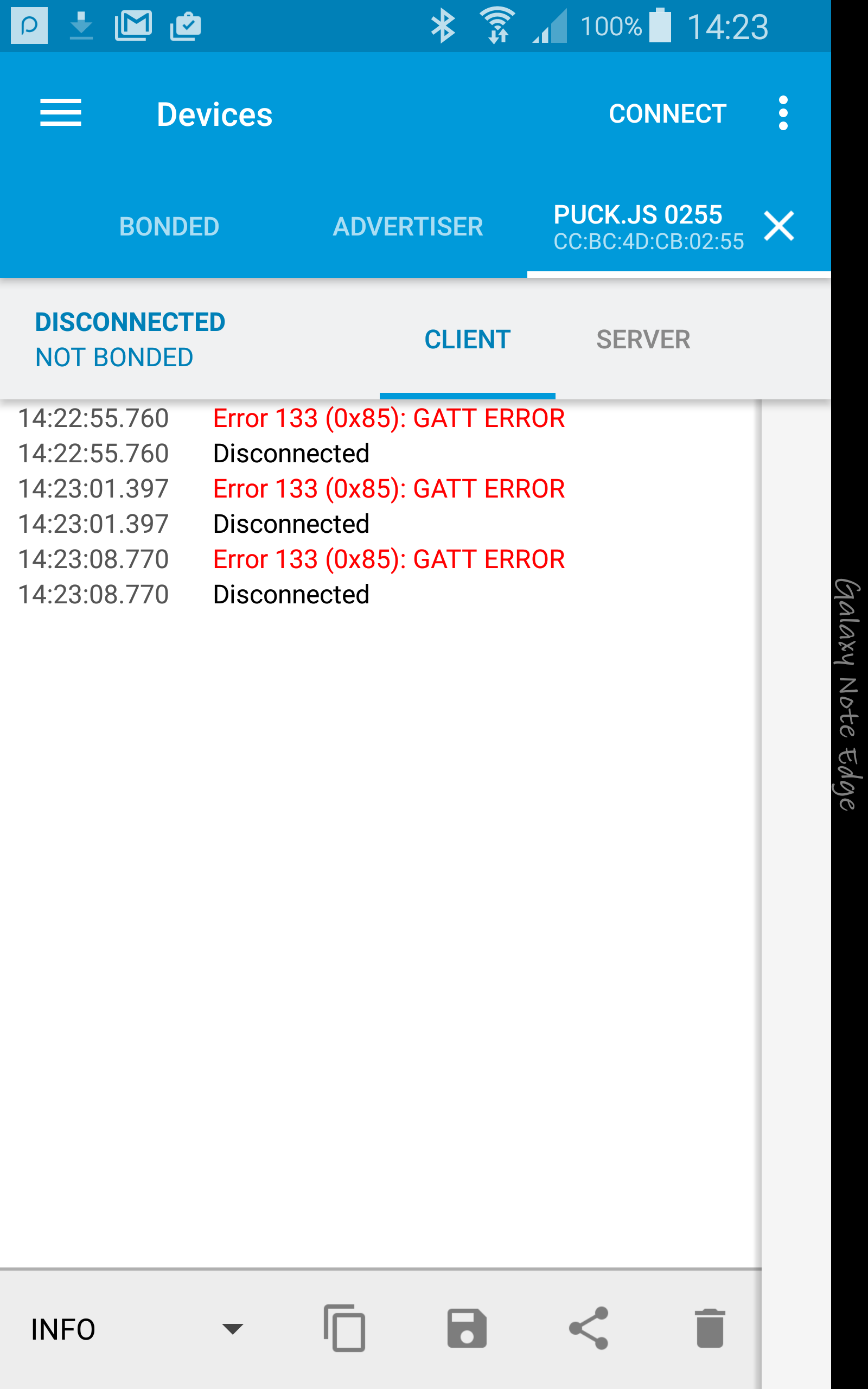
Task: Switch to the ADVERTISER tab
Action: tap(407, 227)
